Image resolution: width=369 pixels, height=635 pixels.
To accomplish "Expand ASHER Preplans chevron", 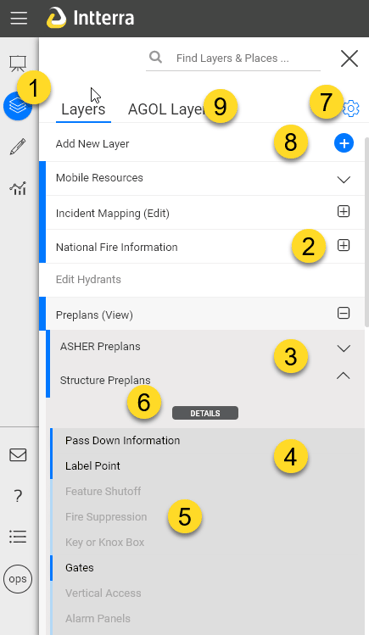I will 343,348.
